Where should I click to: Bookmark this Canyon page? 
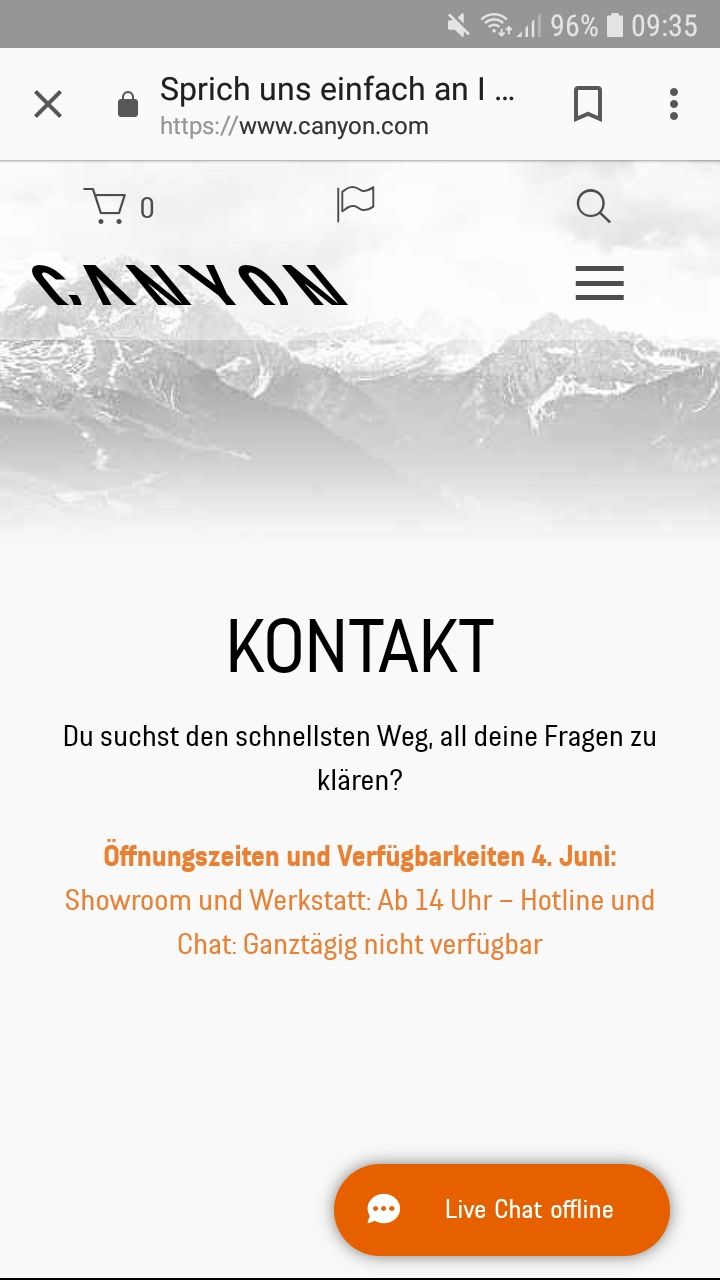588,104
